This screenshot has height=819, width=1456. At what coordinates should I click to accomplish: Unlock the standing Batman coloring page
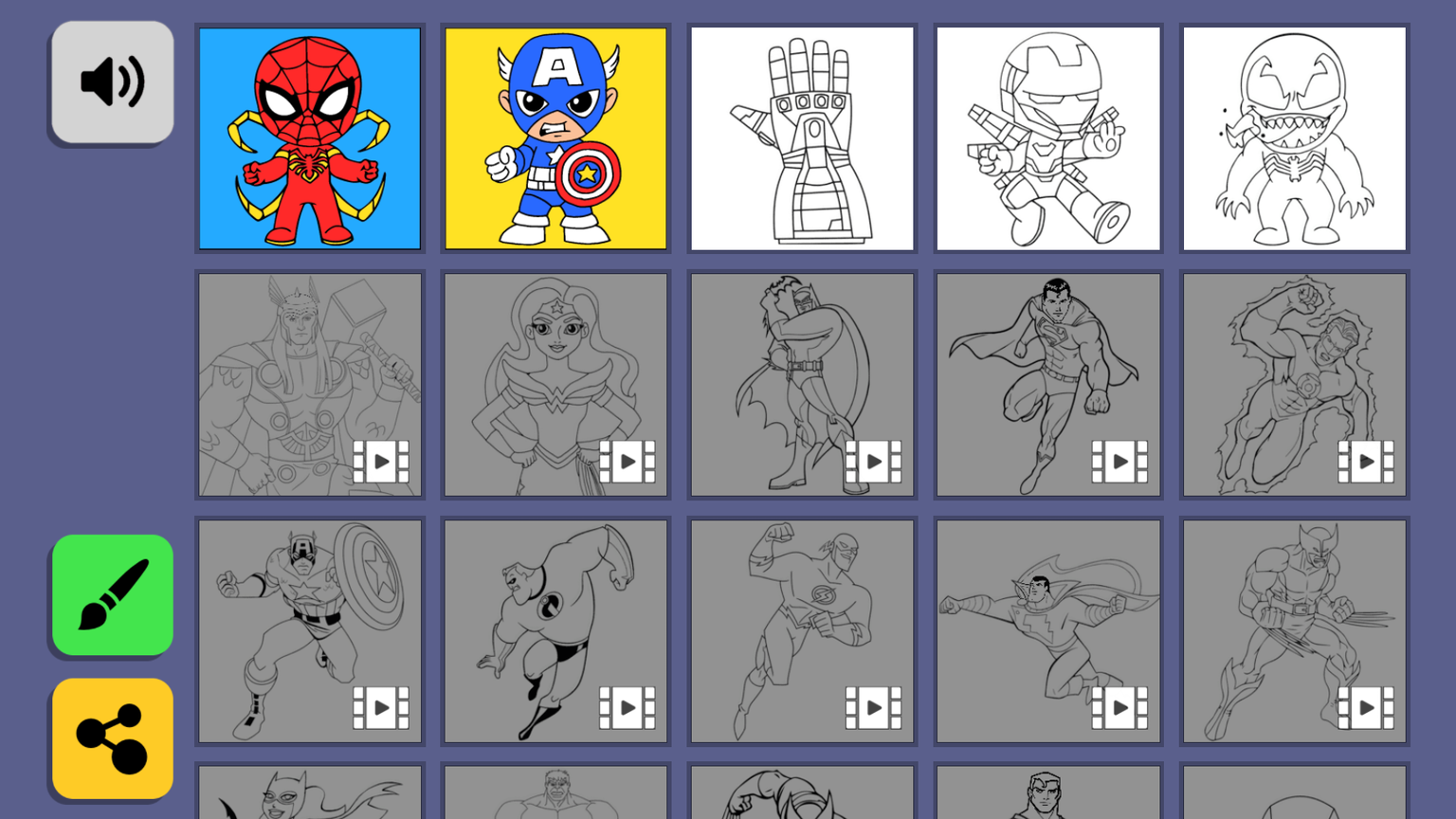[x=802, y=385]
